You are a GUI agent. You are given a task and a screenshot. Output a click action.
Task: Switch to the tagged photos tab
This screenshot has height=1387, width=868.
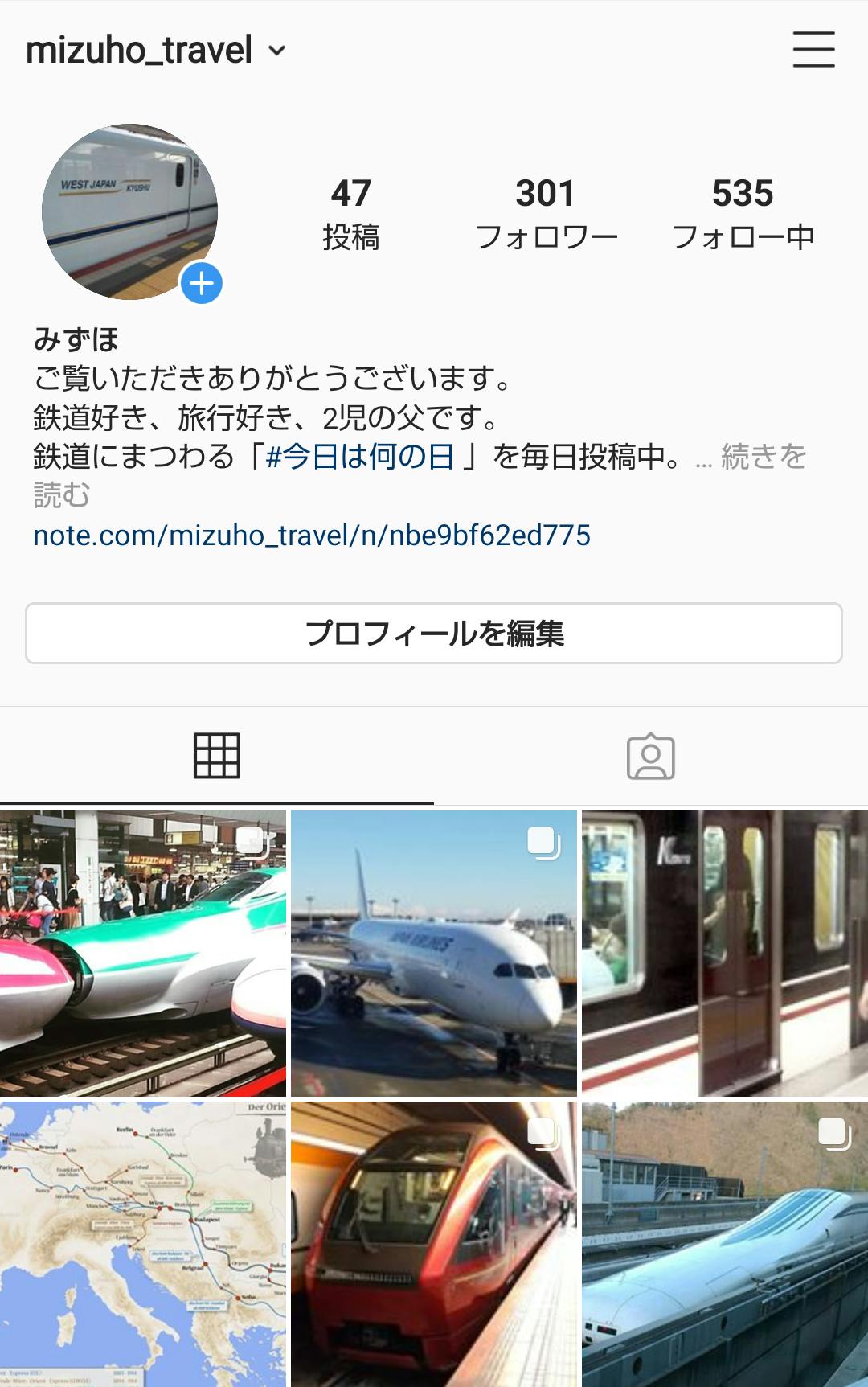(650, 756)
